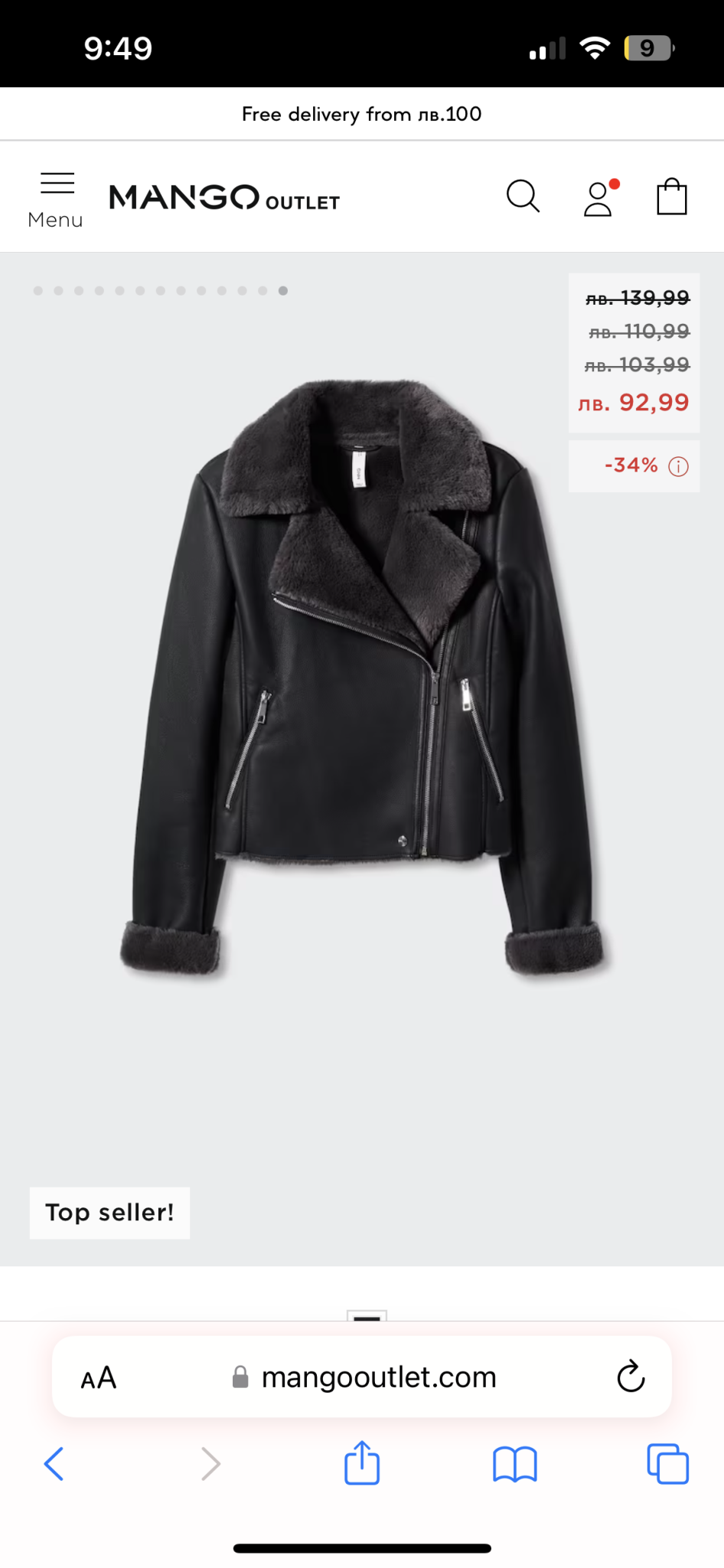The width and height of the screenshot is (724, 1568).
Task: Reload the page
Action: click(631, 1377)
